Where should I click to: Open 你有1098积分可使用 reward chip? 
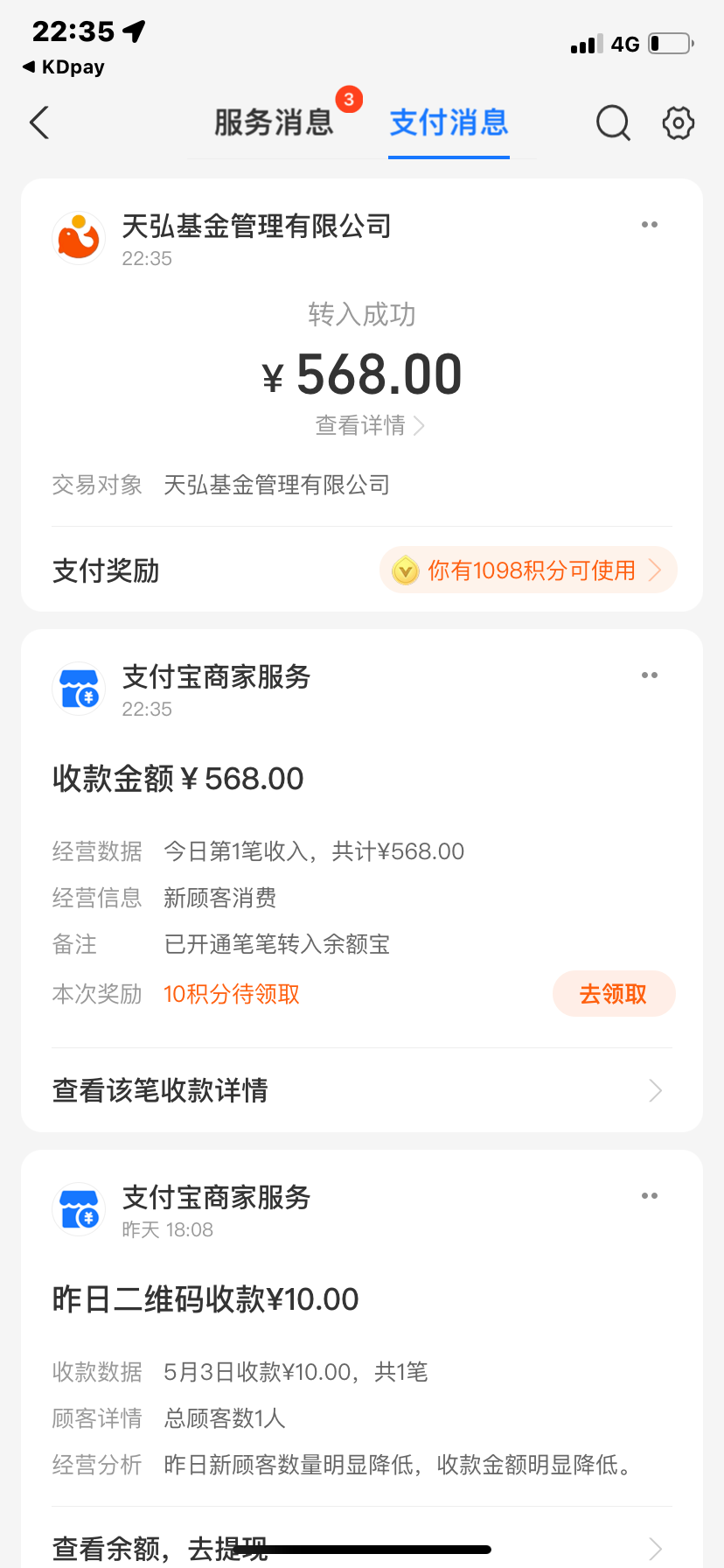point(528,570)
